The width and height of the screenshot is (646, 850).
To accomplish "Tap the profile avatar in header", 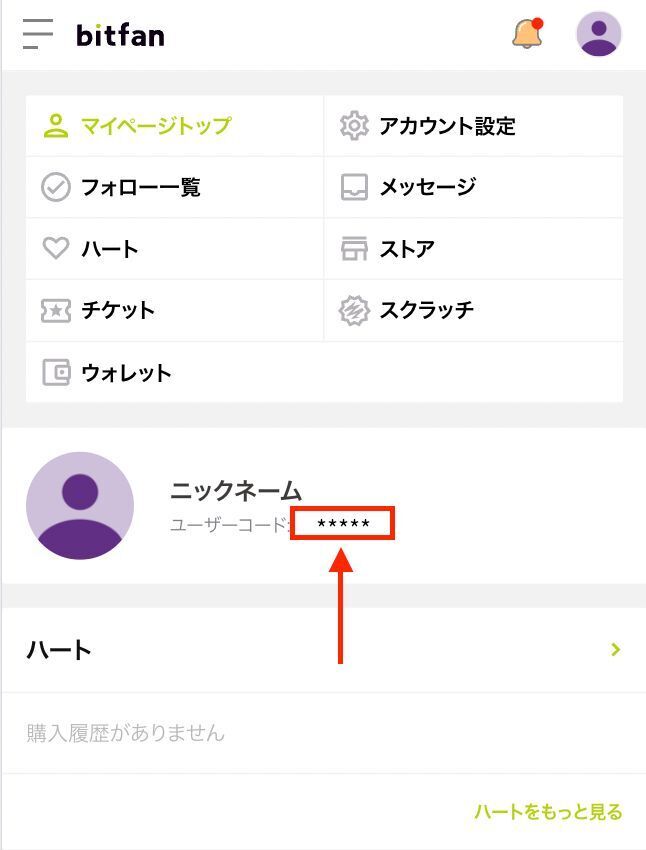I will coord(598,34).
